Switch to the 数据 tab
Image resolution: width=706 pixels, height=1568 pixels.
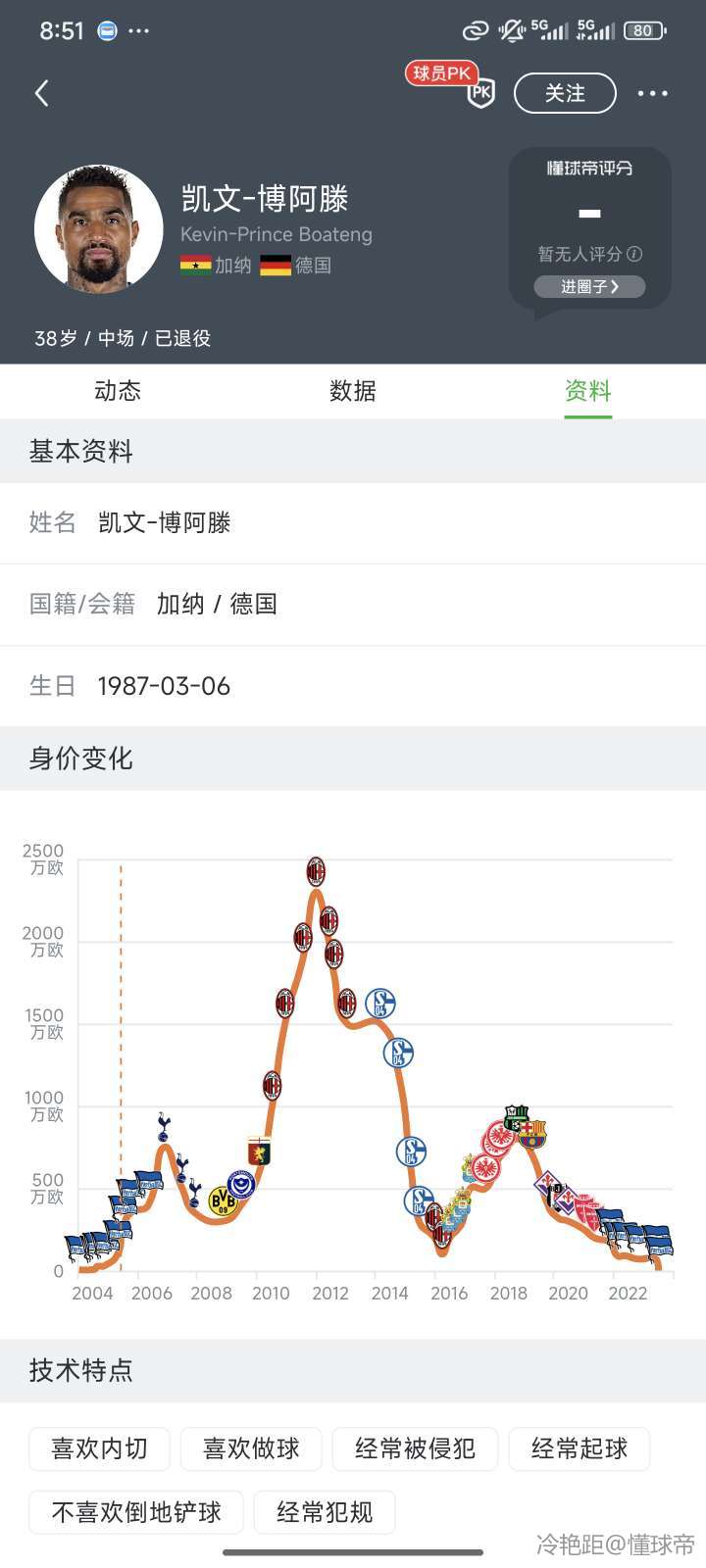pyautogui.click(x=353, y=391)
